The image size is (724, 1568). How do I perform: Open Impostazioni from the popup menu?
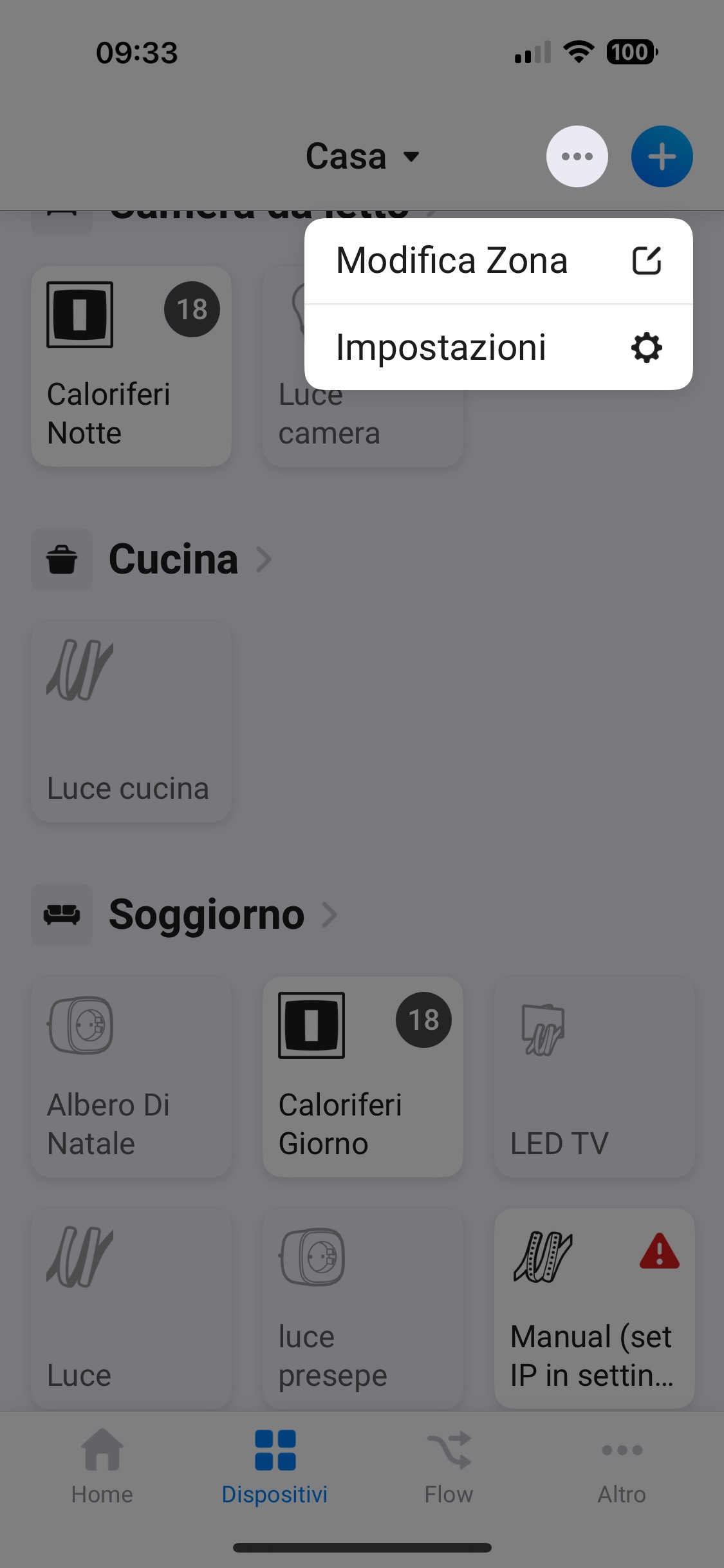coord(497,348)
